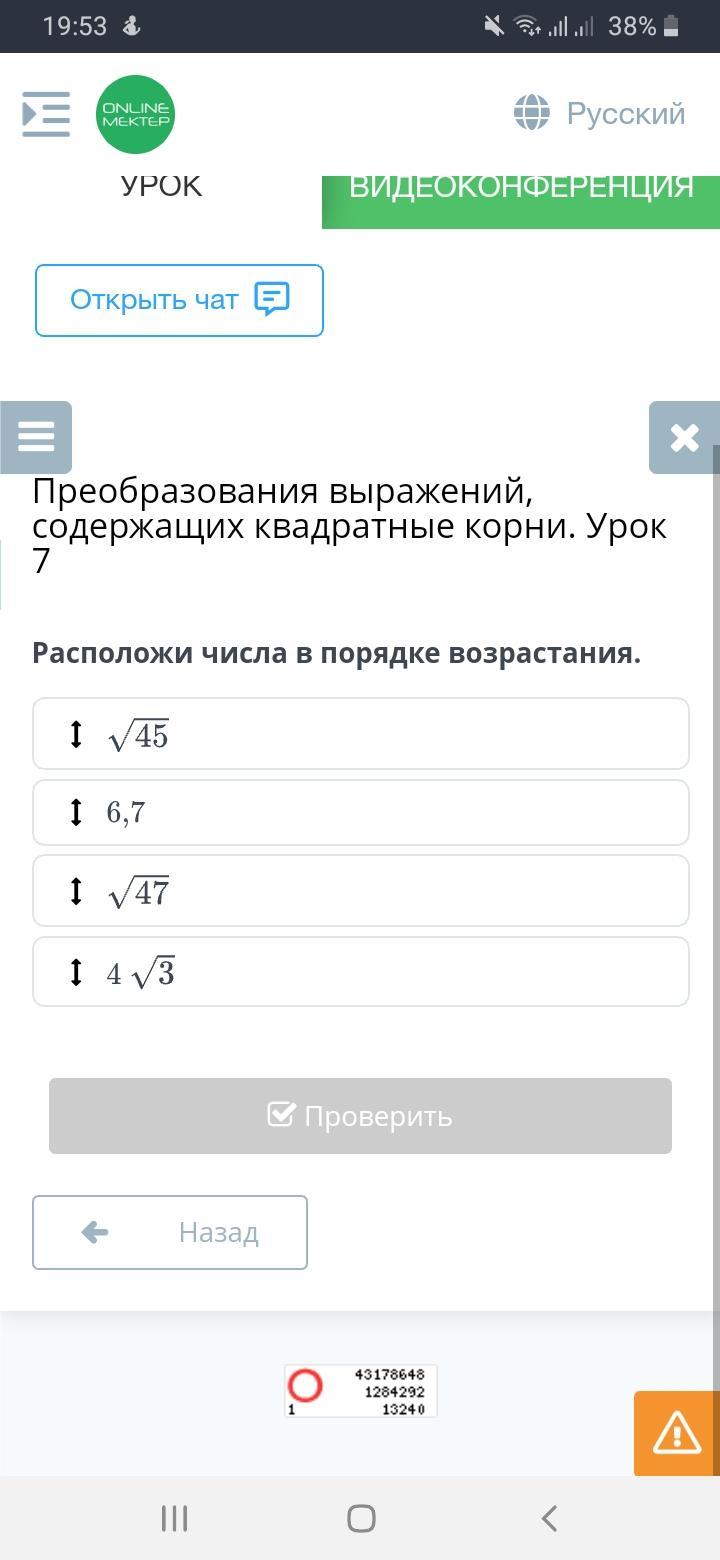Select the √47 answer item
720x1560 pixels.
pyautogui.click(x=361, y=890)
